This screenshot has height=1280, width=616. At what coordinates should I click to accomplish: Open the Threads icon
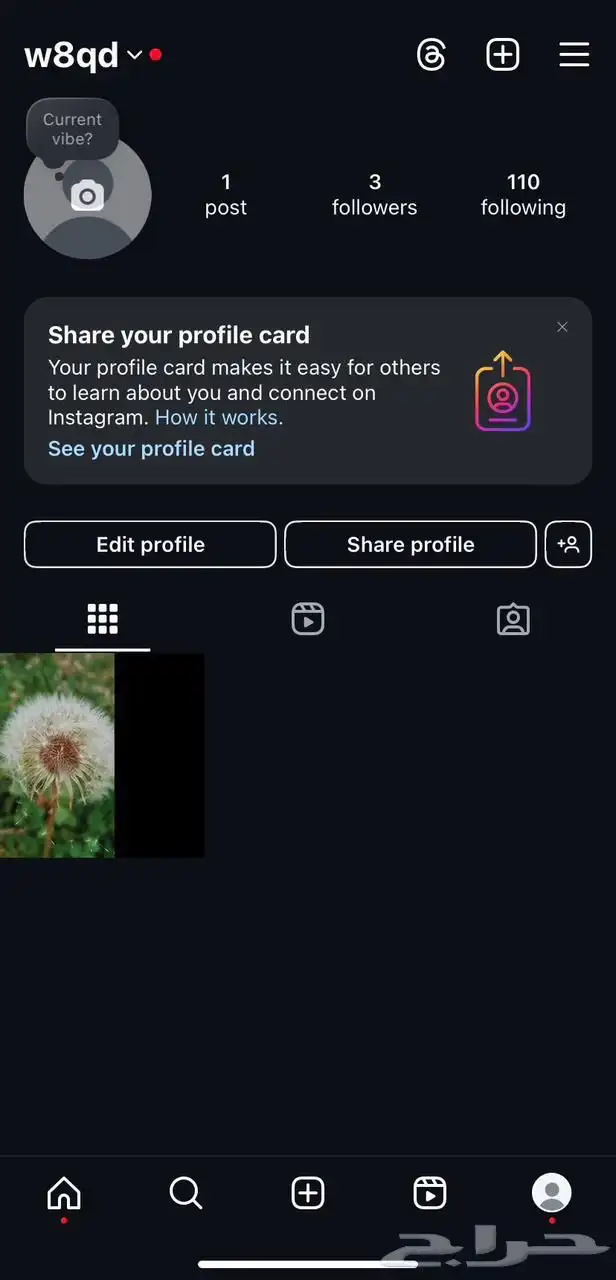click(431, 55)
